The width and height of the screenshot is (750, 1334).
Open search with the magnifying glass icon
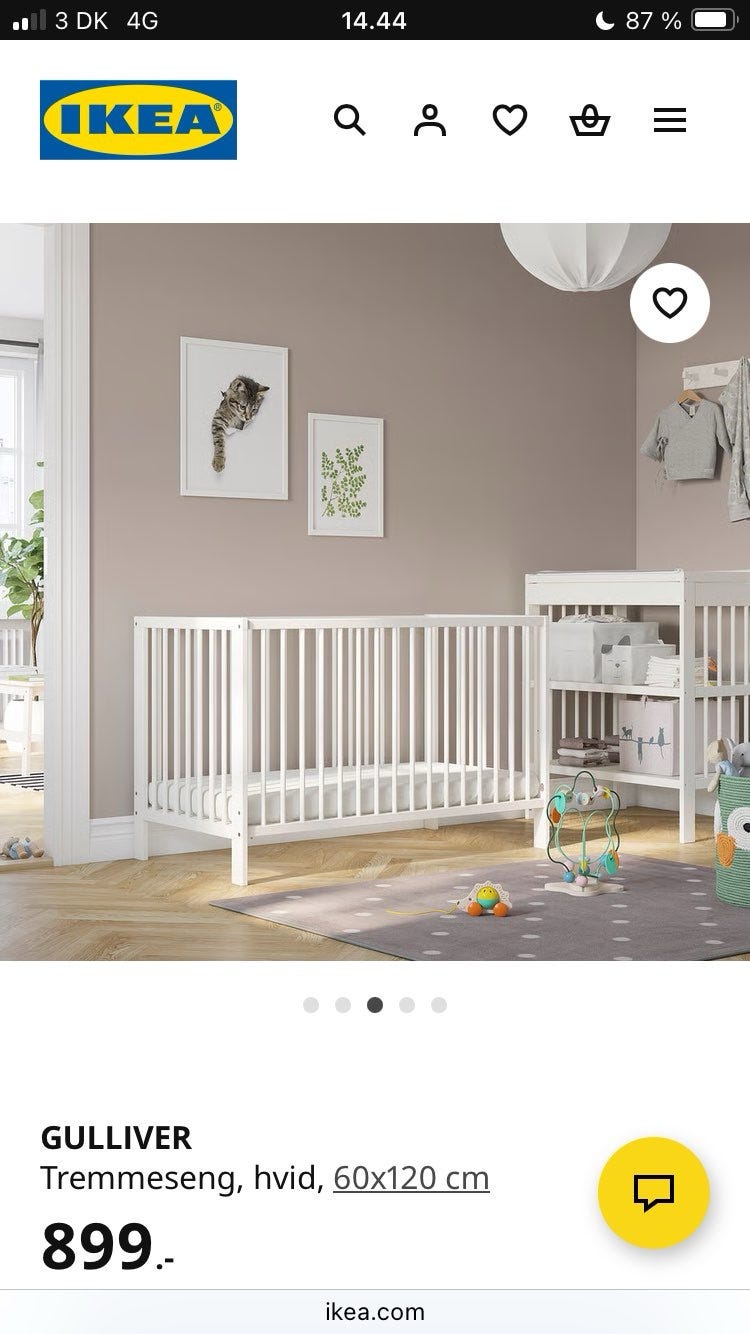(350, 120)
